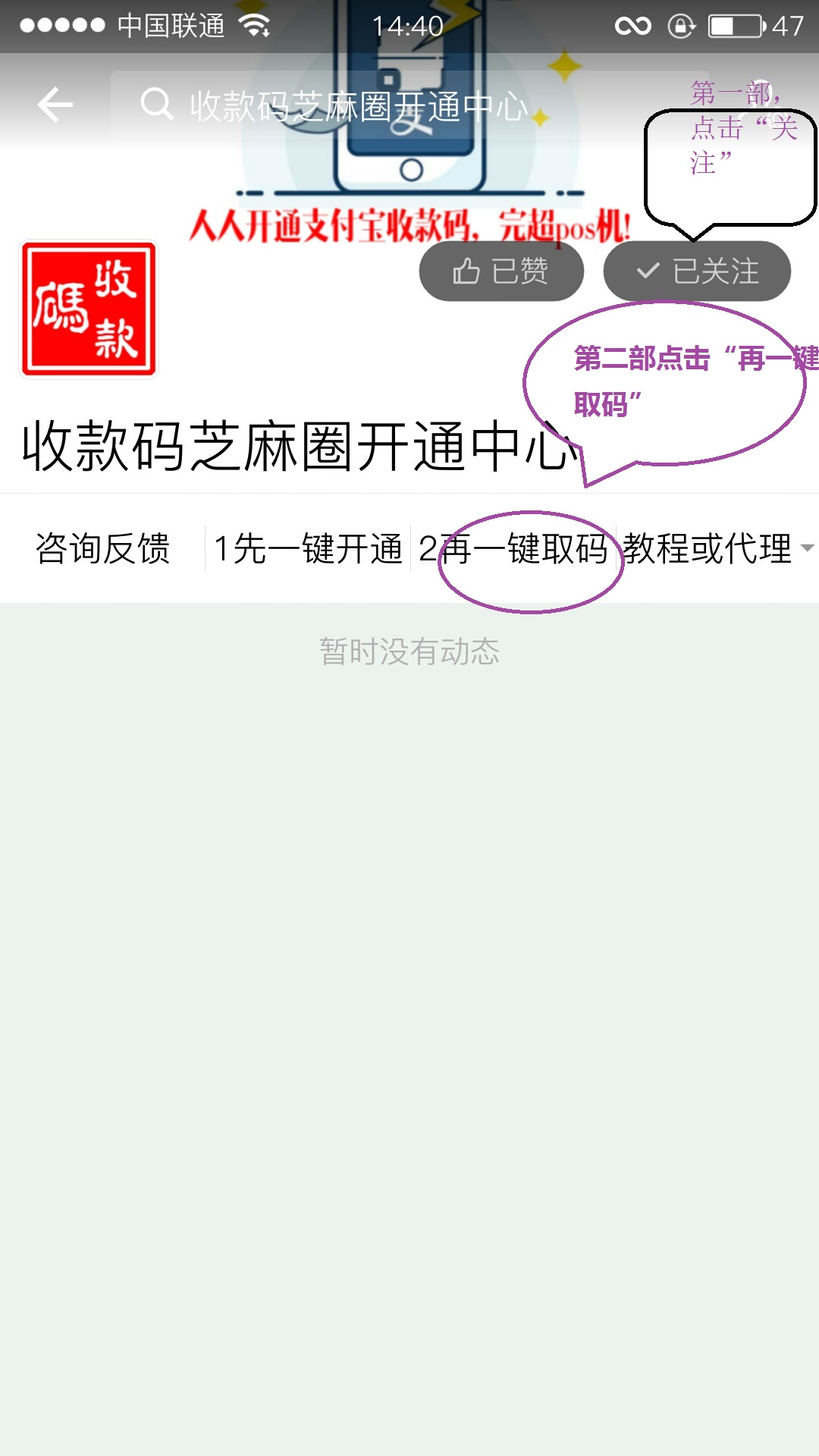Toggle the 已赞 like state
Viewport: 819px width, 1456px height.
point(500,271)
